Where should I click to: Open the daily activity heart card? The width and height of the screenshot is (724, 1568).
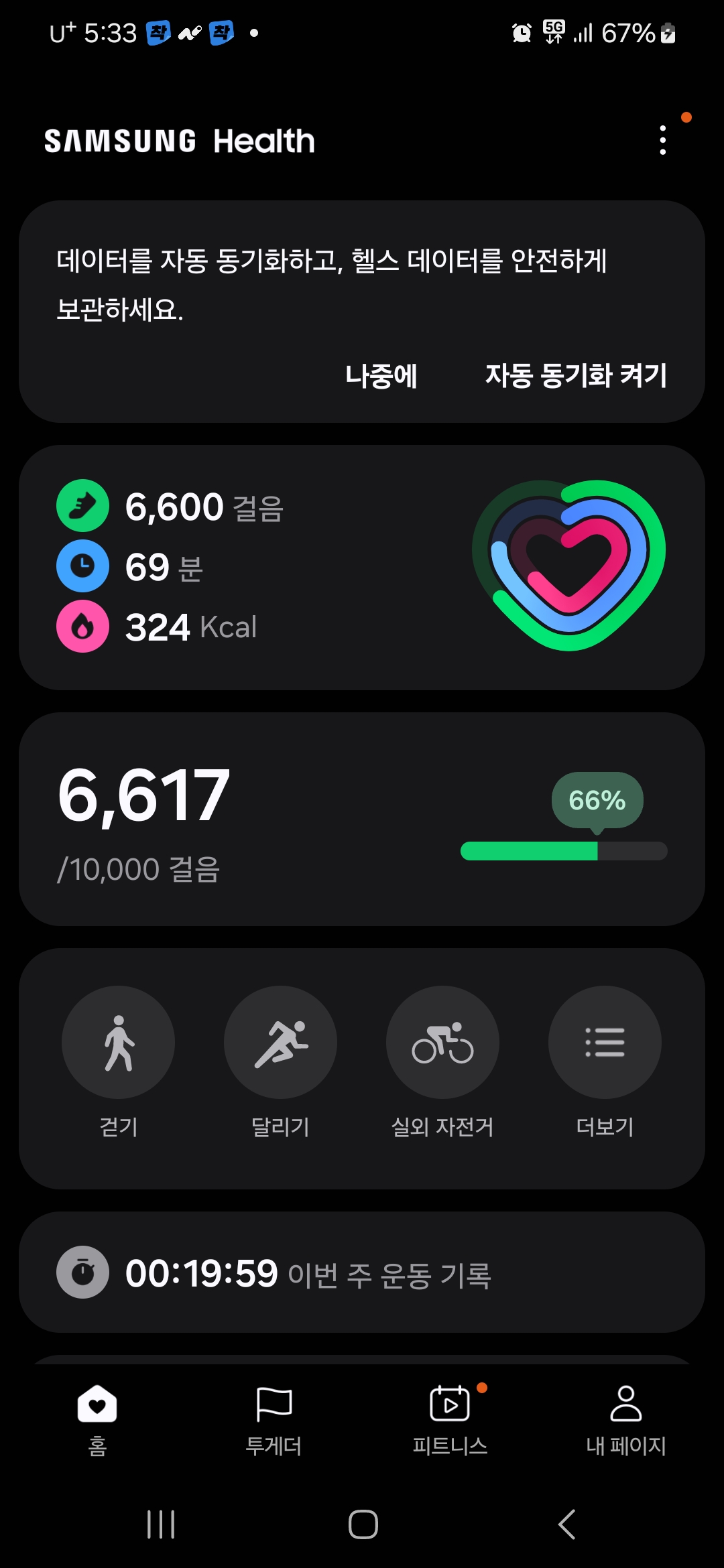pyautogui.click(x=362, y=567)
